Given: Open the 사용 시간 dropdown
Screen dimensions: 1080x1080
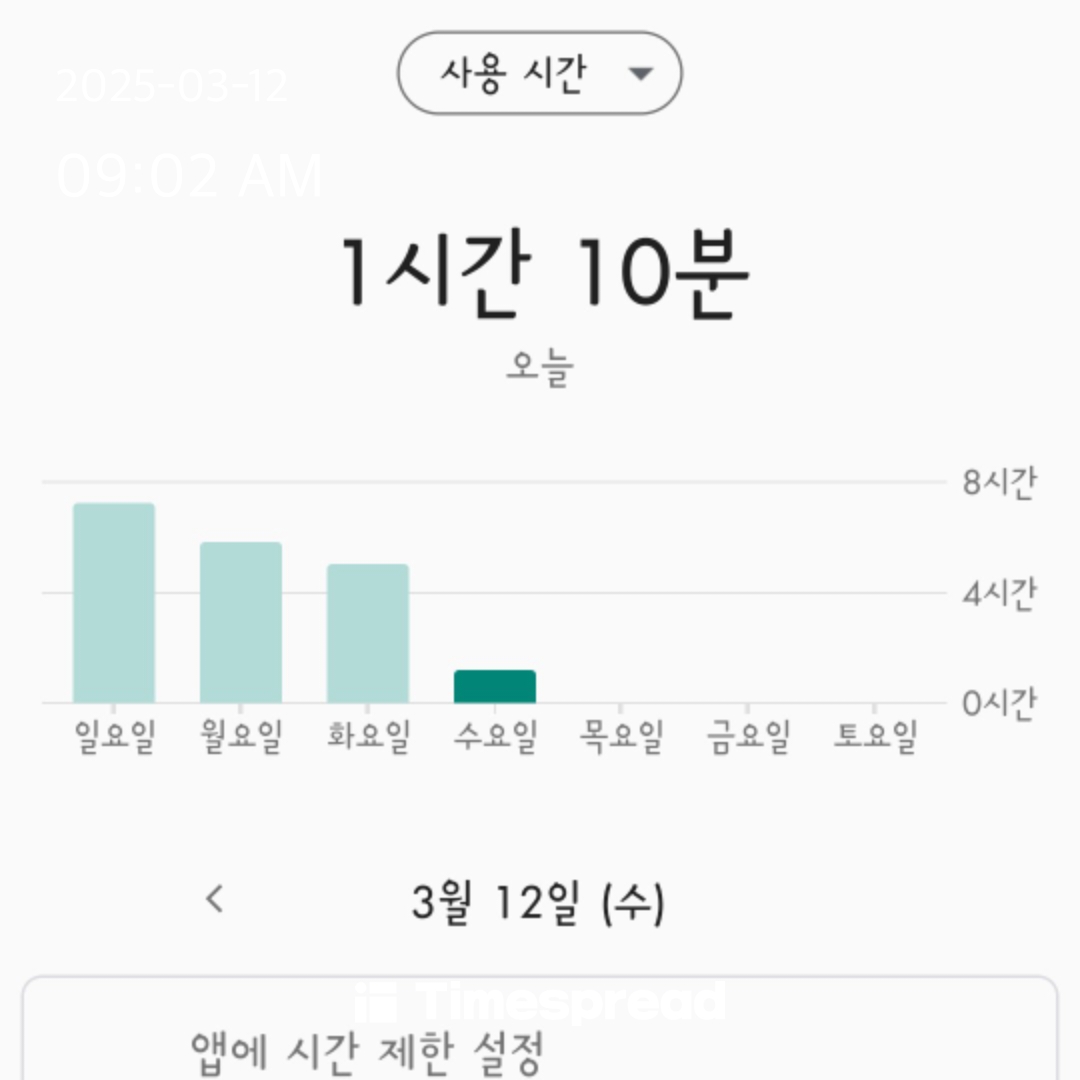Looking at the screenshot, I should [539, 72].
